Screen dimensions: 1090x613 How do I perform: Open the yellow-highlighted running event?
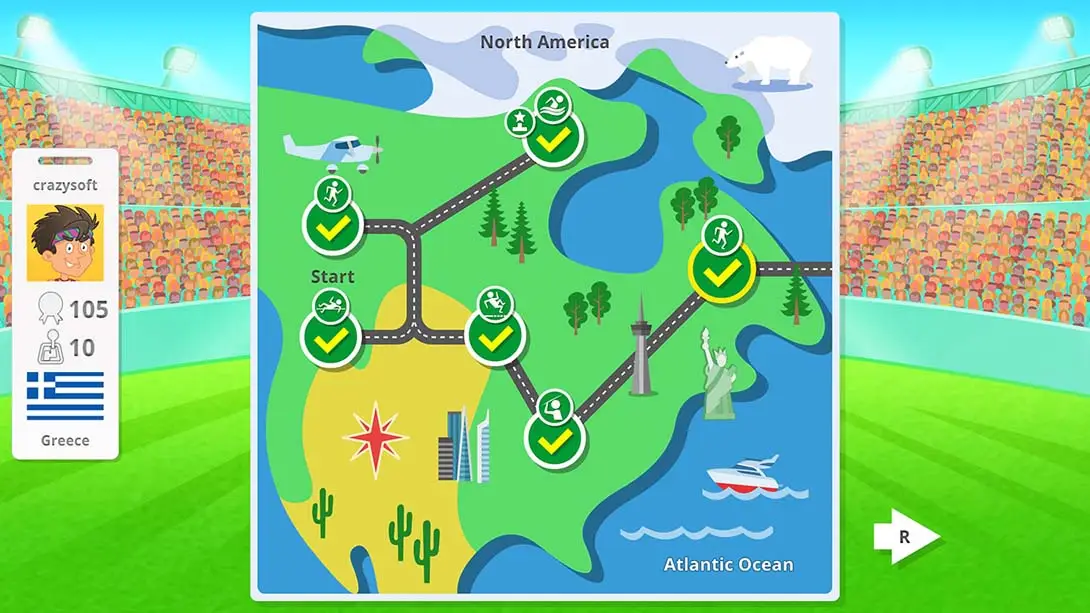coord(721,269)
